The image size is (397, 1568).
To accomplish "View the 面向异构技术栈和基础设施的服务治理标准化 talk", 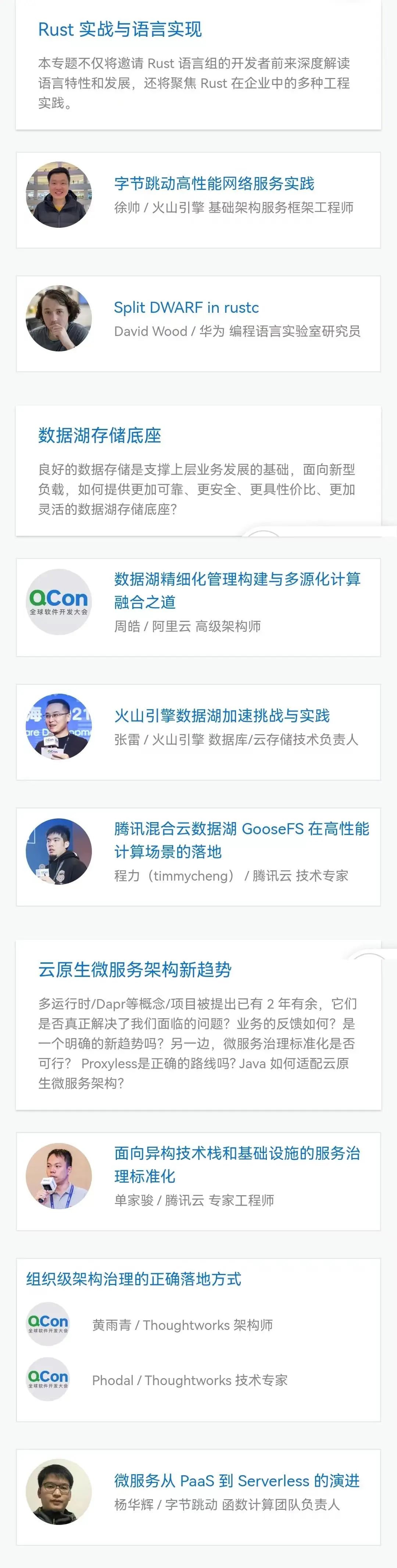I will pos(237,1164).
